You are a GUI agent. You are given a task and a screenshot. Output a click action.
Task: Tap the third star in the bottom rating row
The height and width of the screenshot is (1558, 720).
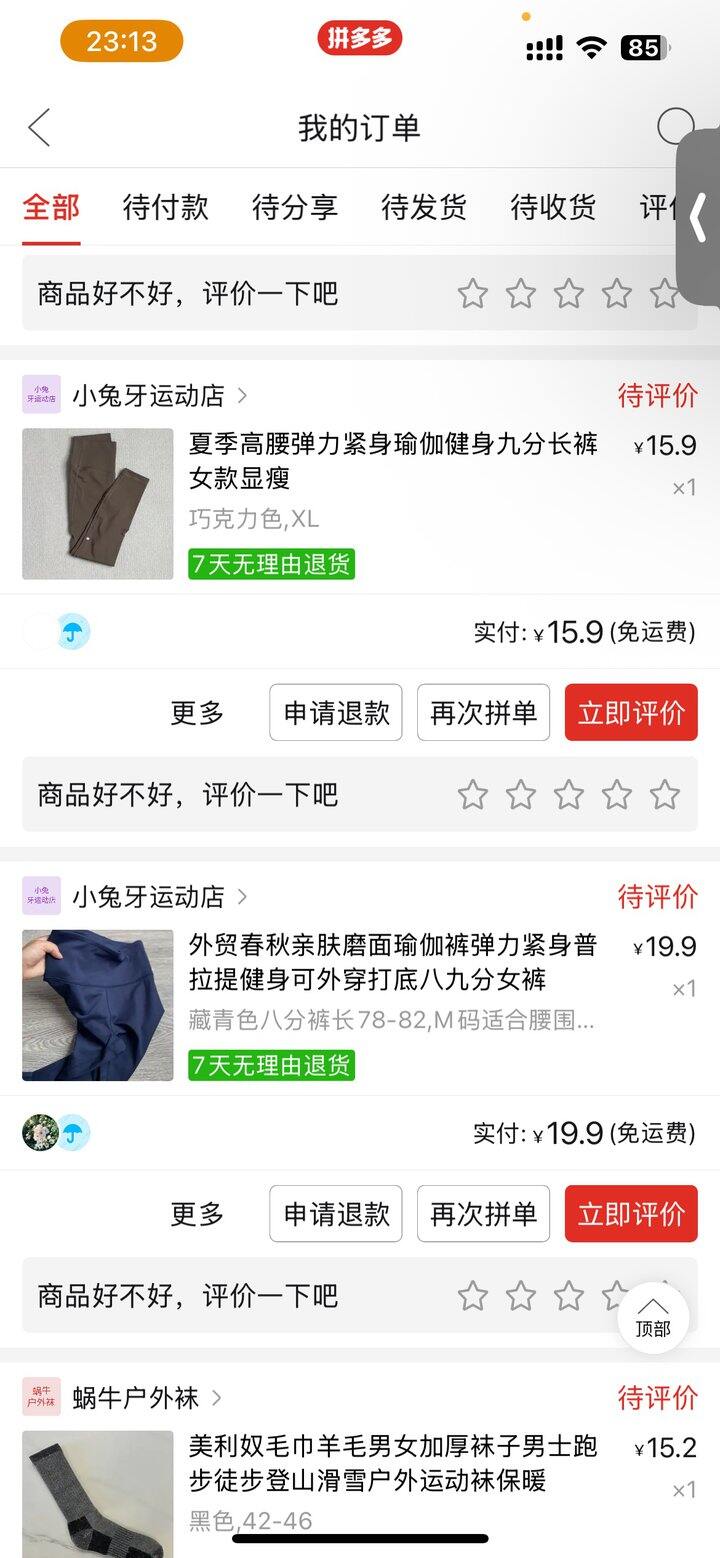point(569,1296)
